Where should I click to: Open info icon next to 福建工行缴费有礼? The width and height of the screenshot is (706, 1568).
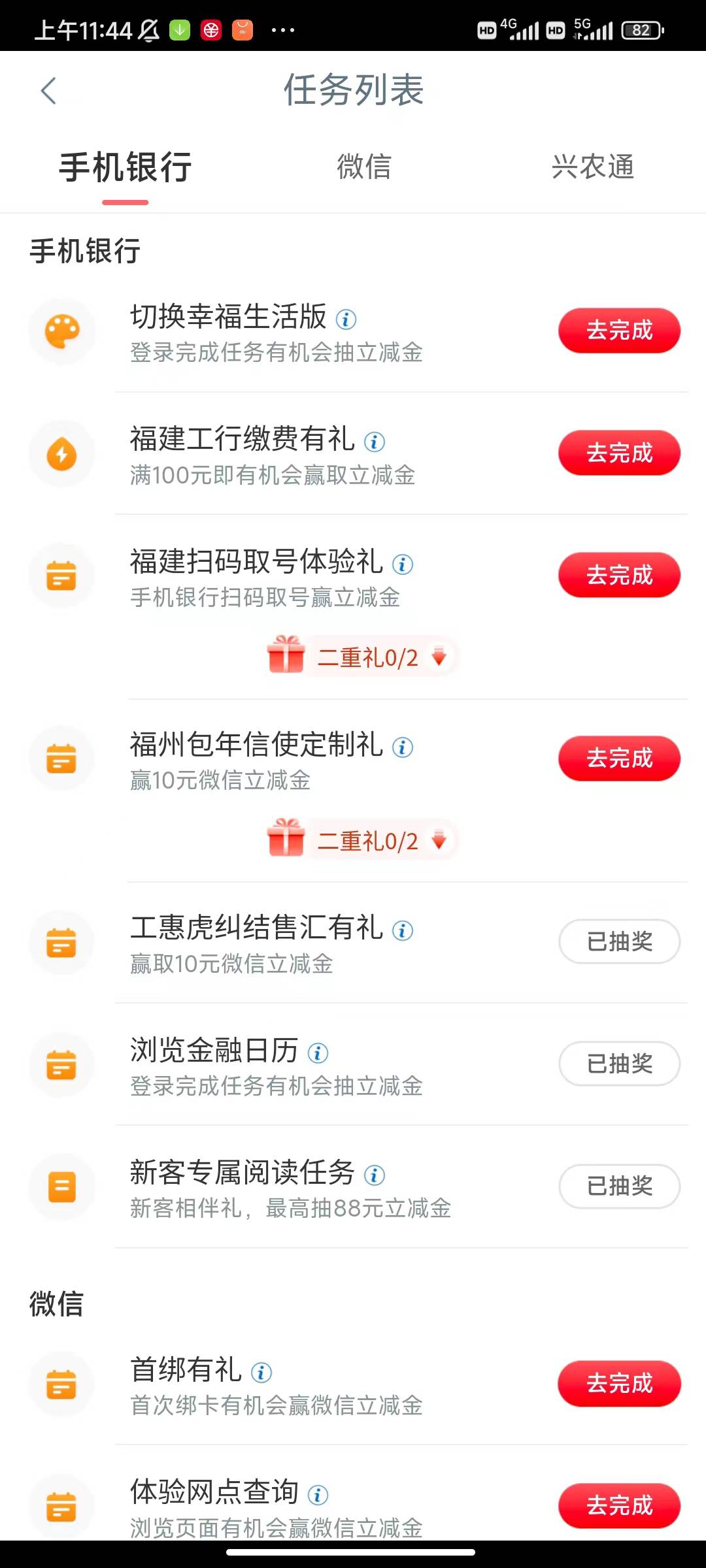click(374, 442)
